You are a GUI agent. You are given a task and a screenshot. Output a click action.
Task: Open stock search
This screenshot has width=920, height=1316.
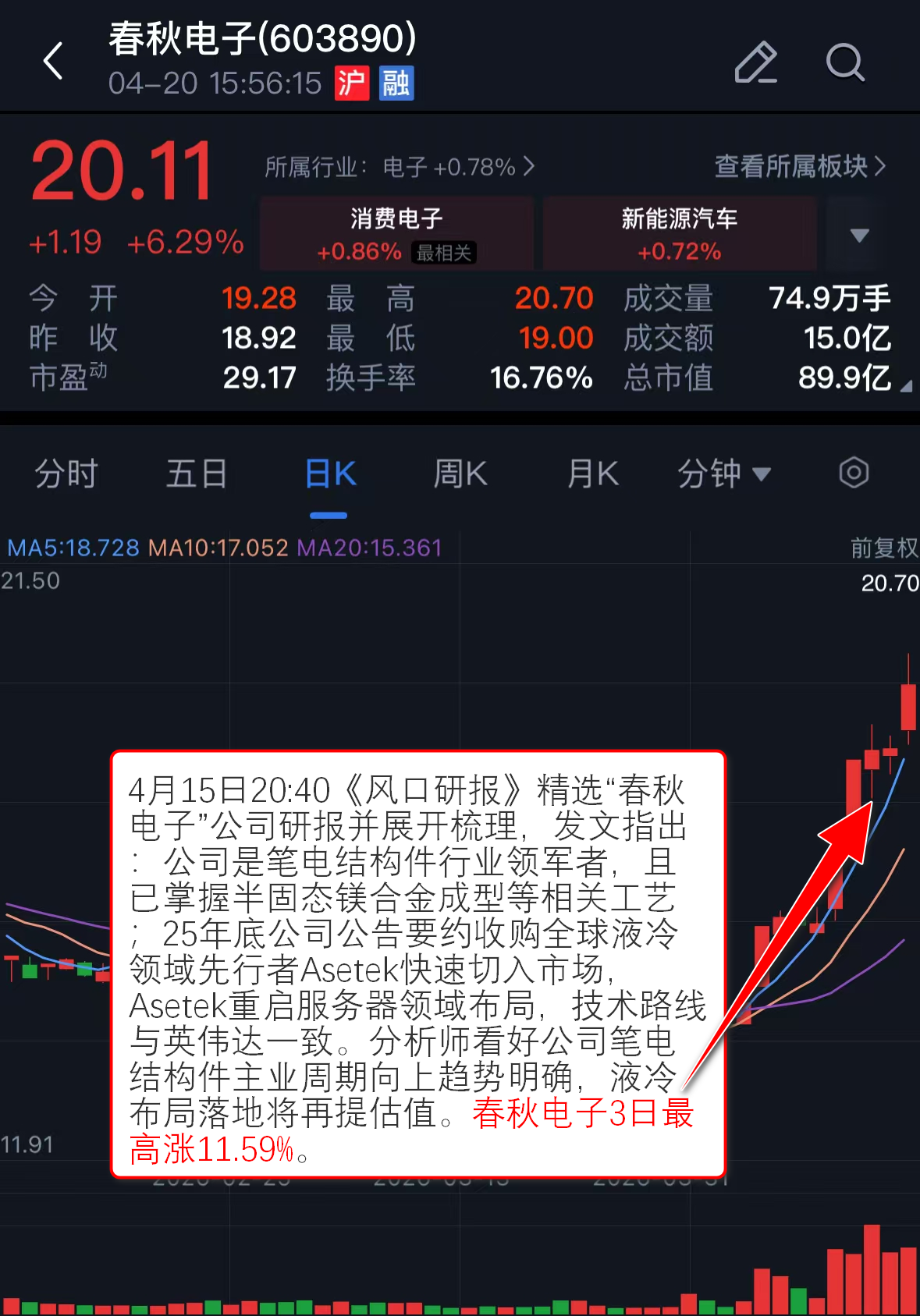[845, 62]
